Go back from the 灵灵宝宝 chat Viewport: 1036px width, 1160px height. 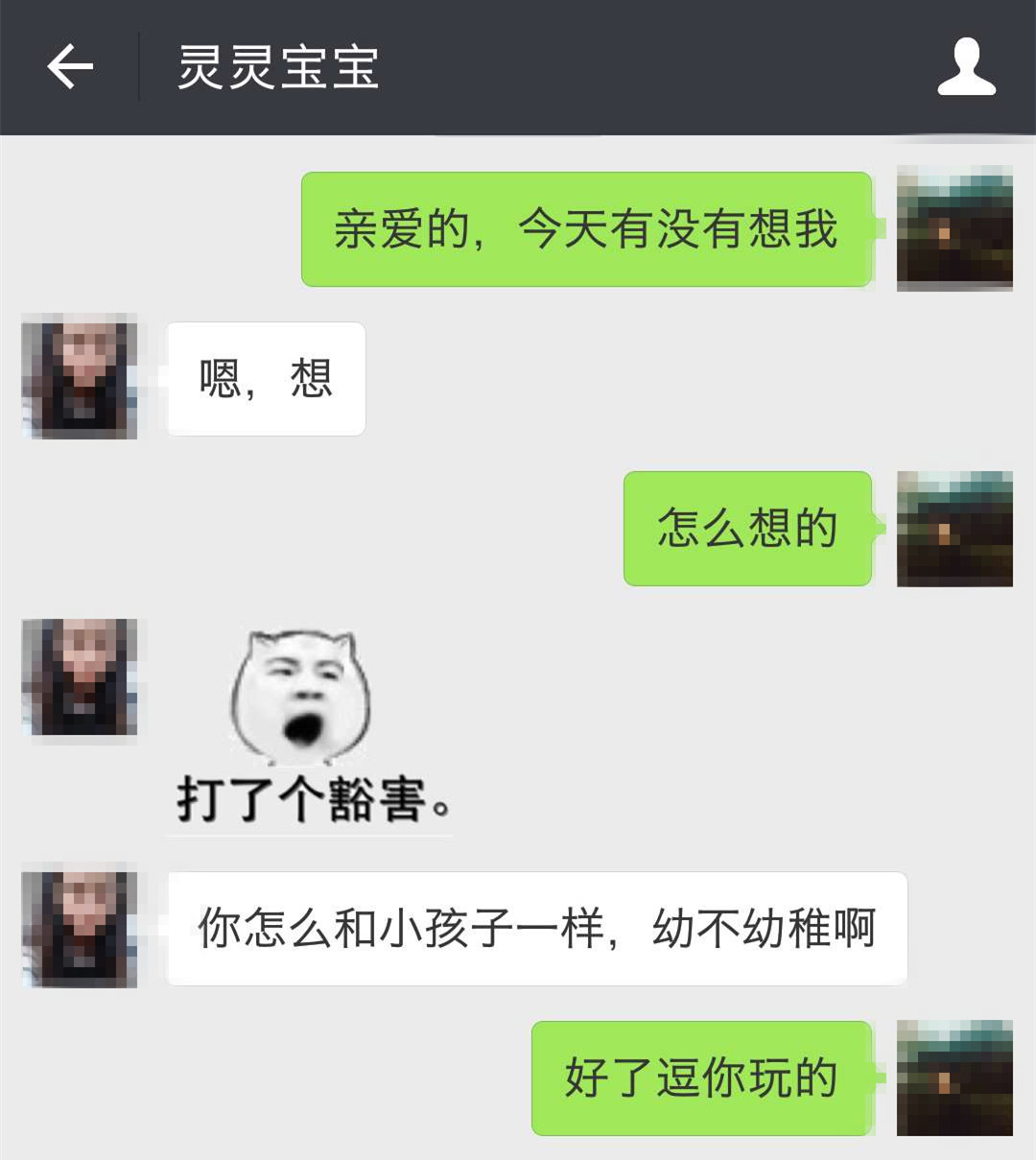tap(70, 67)
